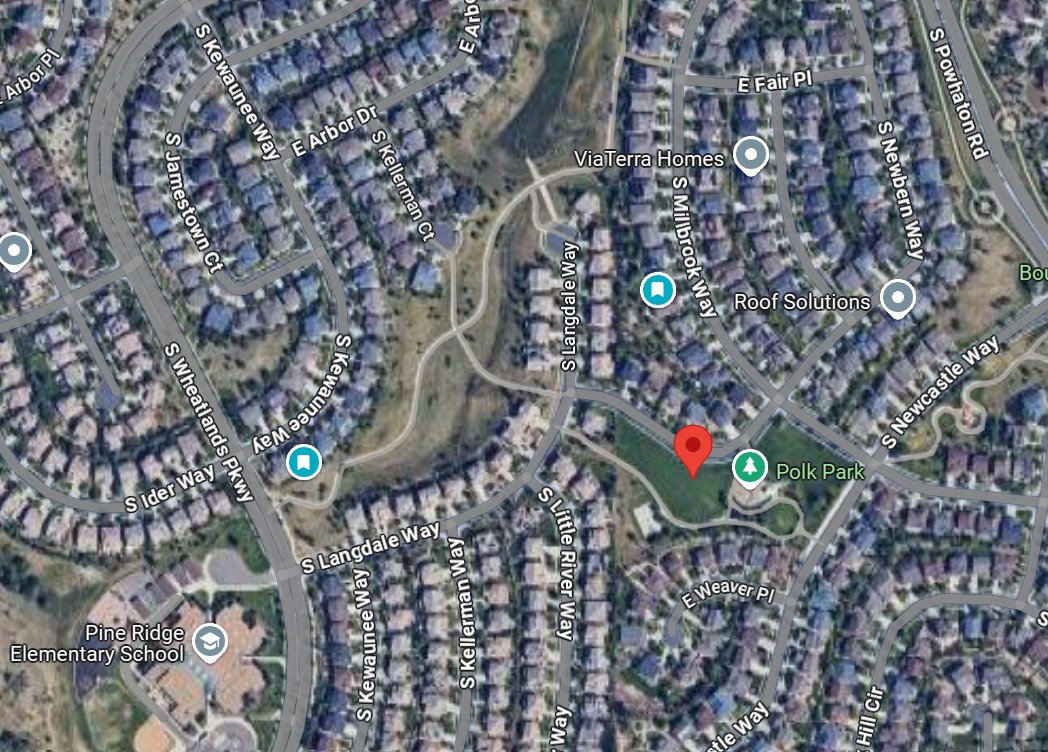Open saved place near S Milbrook Way
1048x752 pixels.
point(656,290)
